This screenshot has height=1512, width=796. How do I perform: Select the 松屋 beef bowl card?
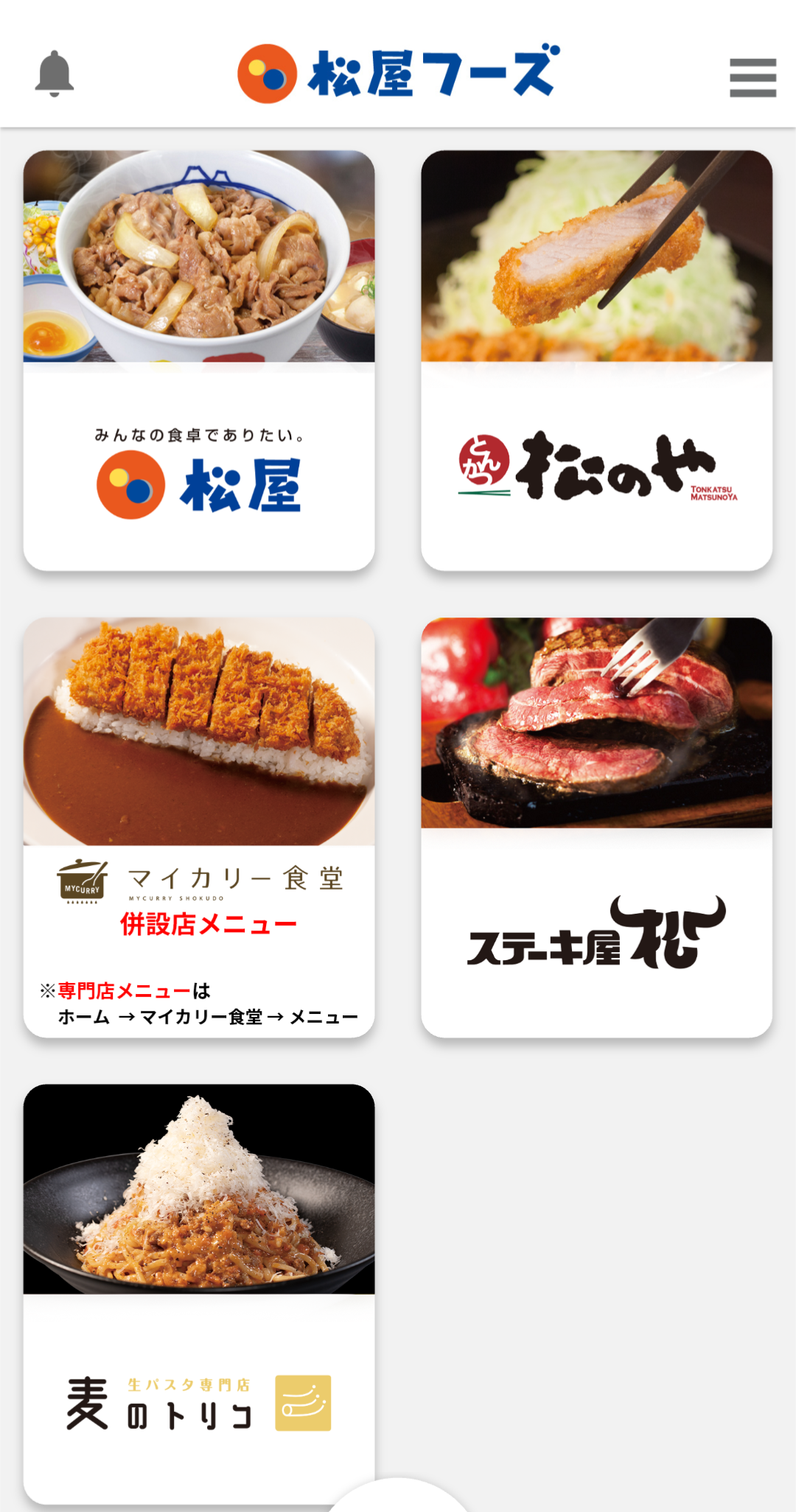pyautogui.click(x=199, y=360)
